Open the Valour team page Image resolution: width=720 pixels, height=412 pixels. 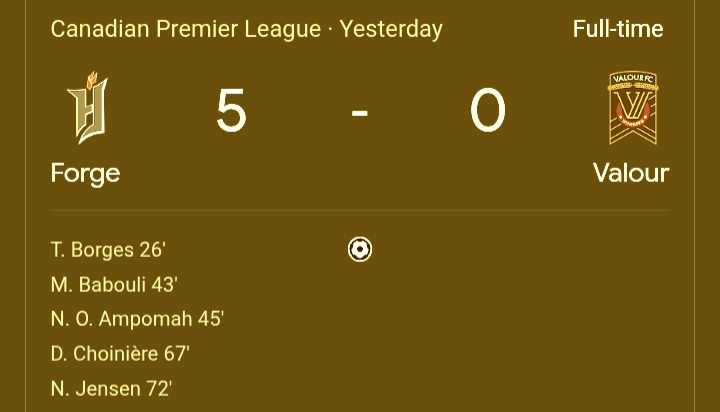click(x=631, y=129)
